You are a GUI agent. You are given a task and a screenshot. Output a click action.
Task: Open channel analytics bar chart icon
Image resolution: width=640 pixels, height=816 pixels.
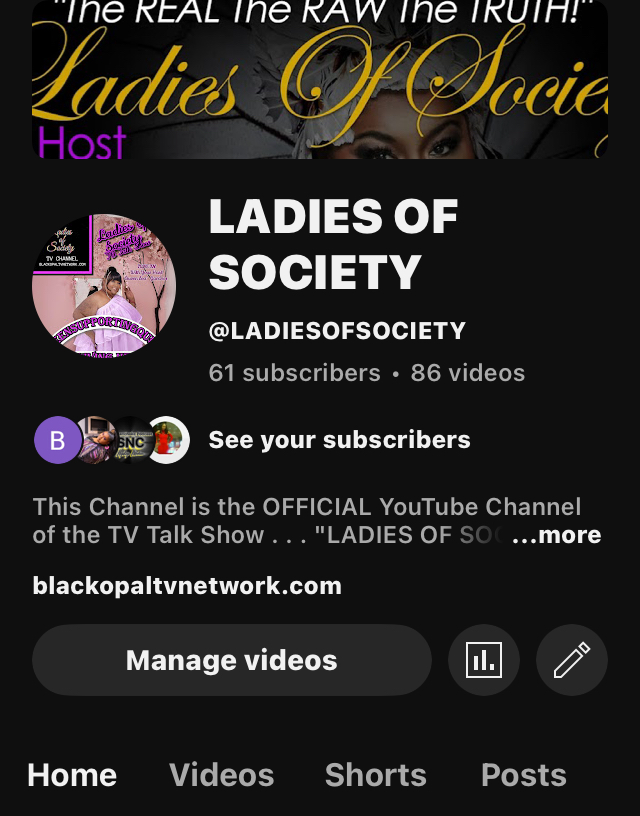(x=484, y=660)
